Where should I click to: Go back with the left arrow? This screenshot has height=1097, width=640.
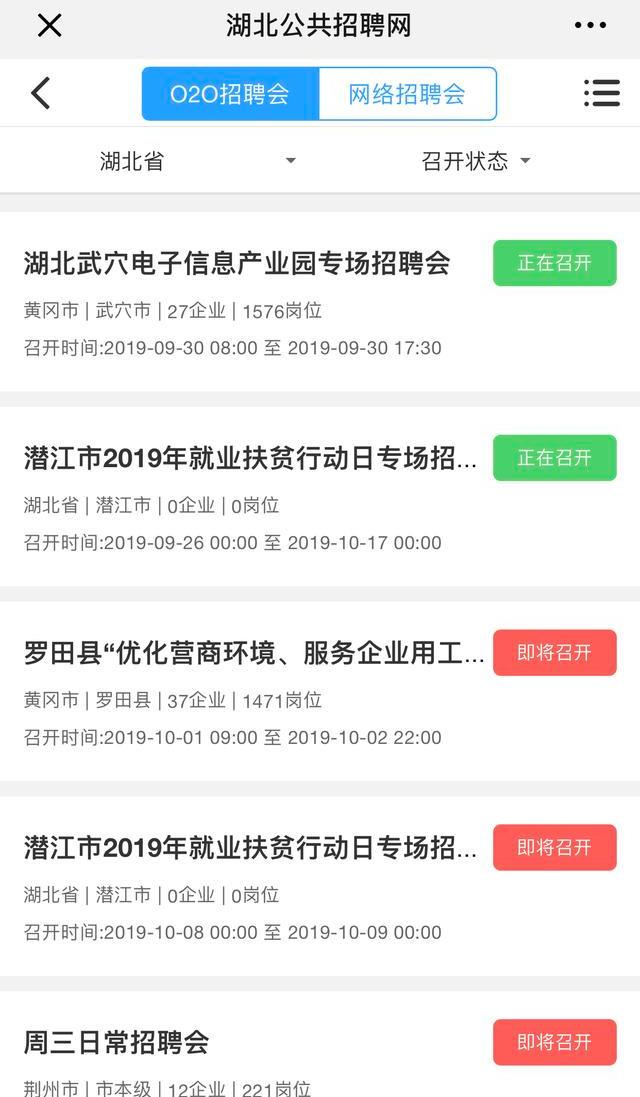pos(41,93)
